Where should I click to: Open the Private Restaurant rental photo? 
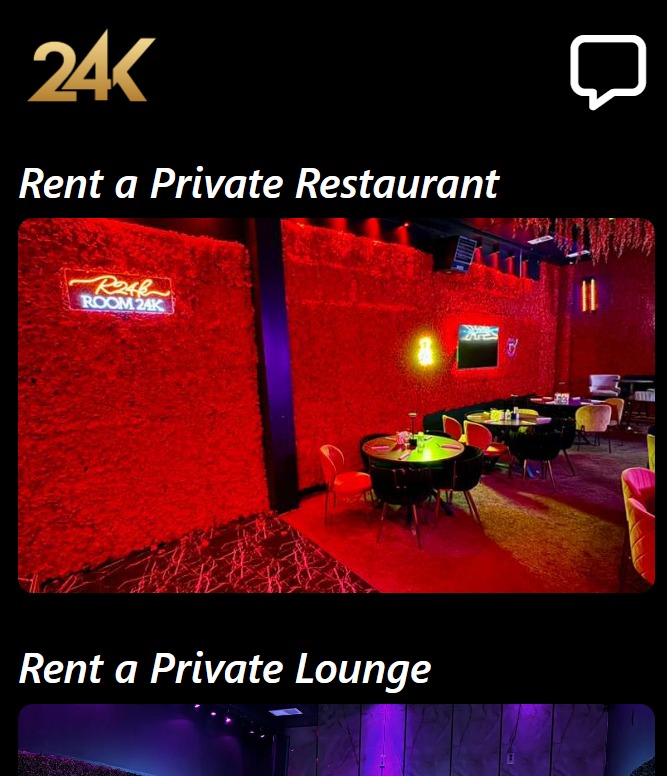click(x=336, y=405)
